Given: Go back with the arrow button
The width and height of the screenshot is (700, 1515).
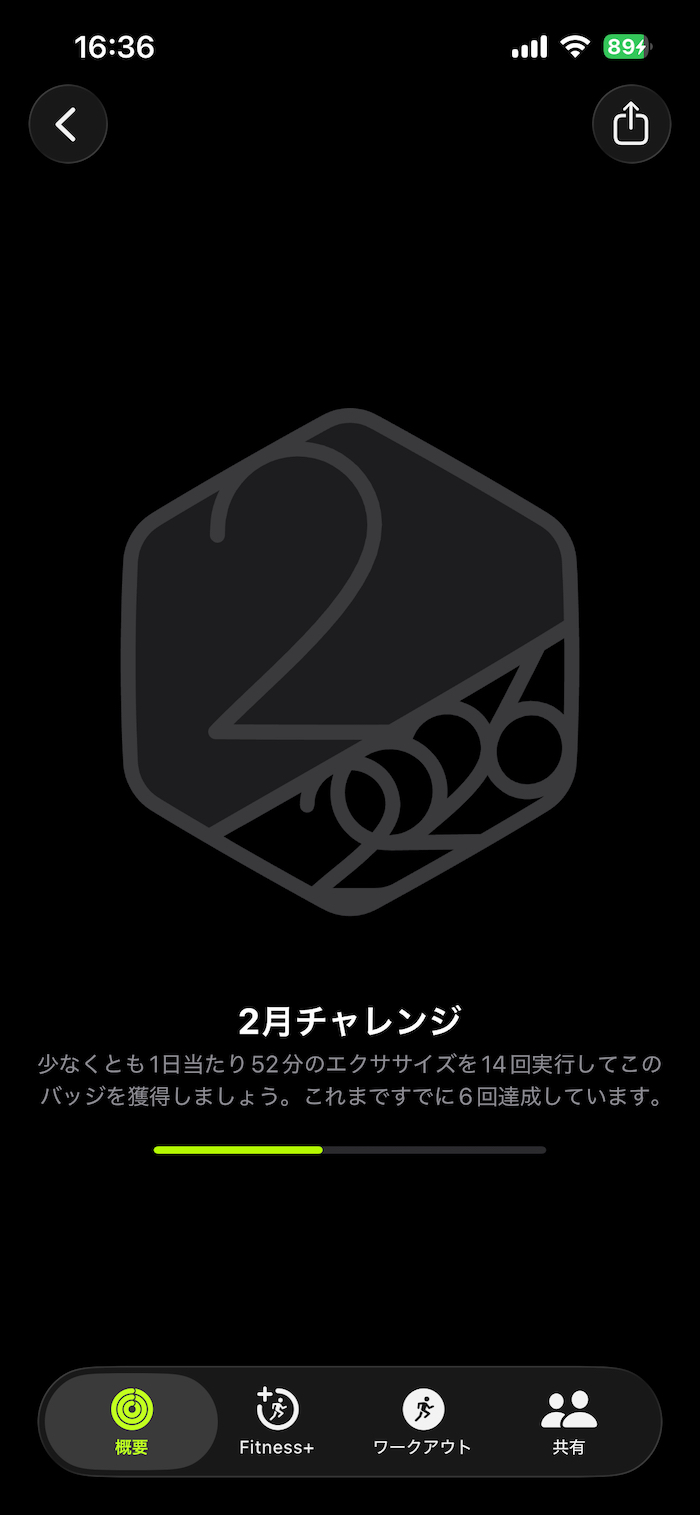Looking at the screenshot, I should [x=67, y=124].
